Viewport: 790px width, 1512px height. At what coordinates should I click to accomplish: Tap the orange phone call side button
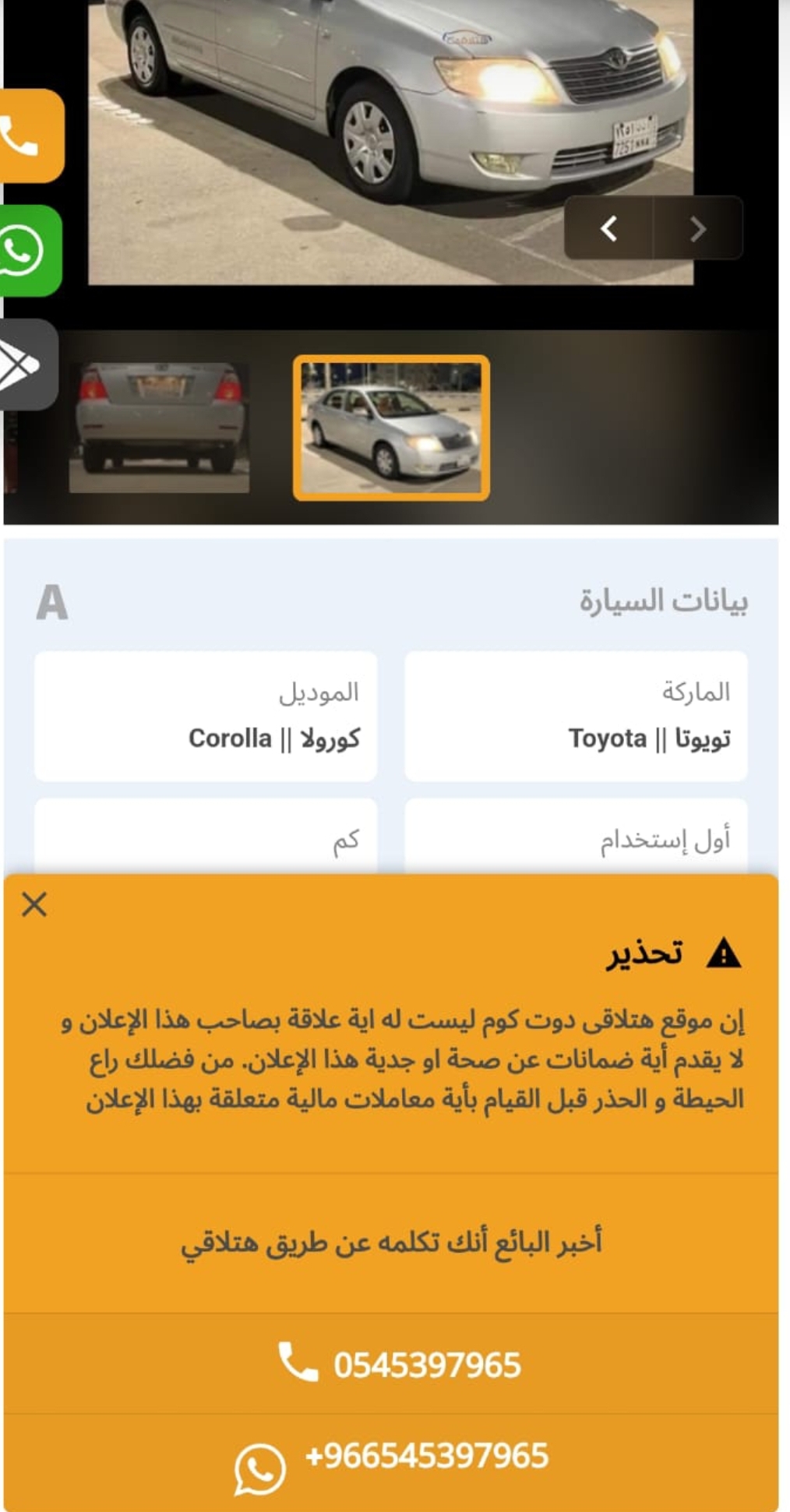click(x=30, y=136)
